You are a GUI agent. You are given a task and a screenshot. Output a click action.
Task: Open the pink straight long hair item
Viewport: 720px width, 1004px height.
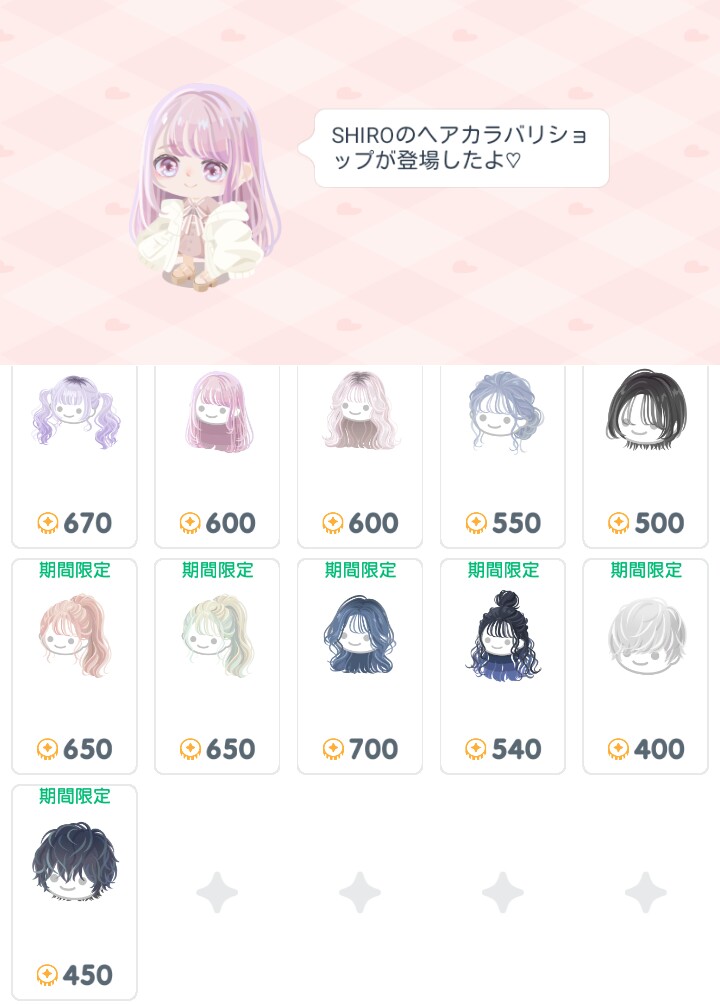[217, 455]
